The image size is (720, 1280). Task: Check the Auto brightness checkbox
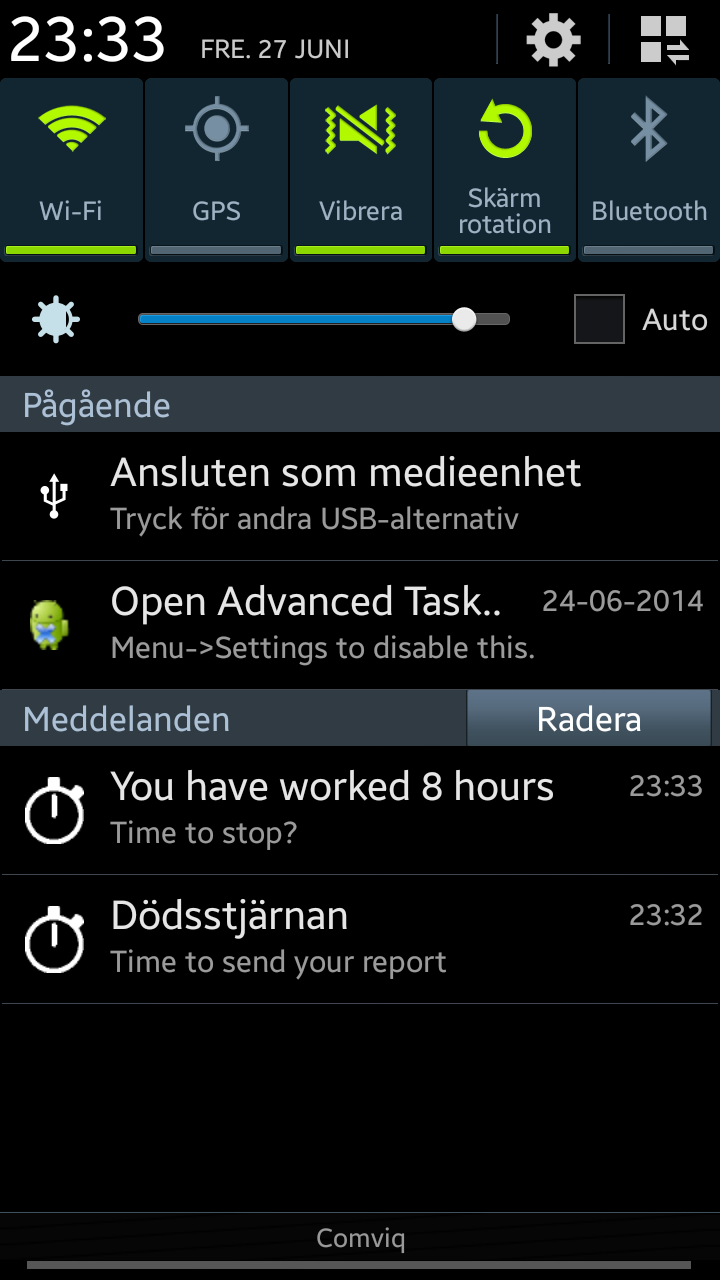600,319
